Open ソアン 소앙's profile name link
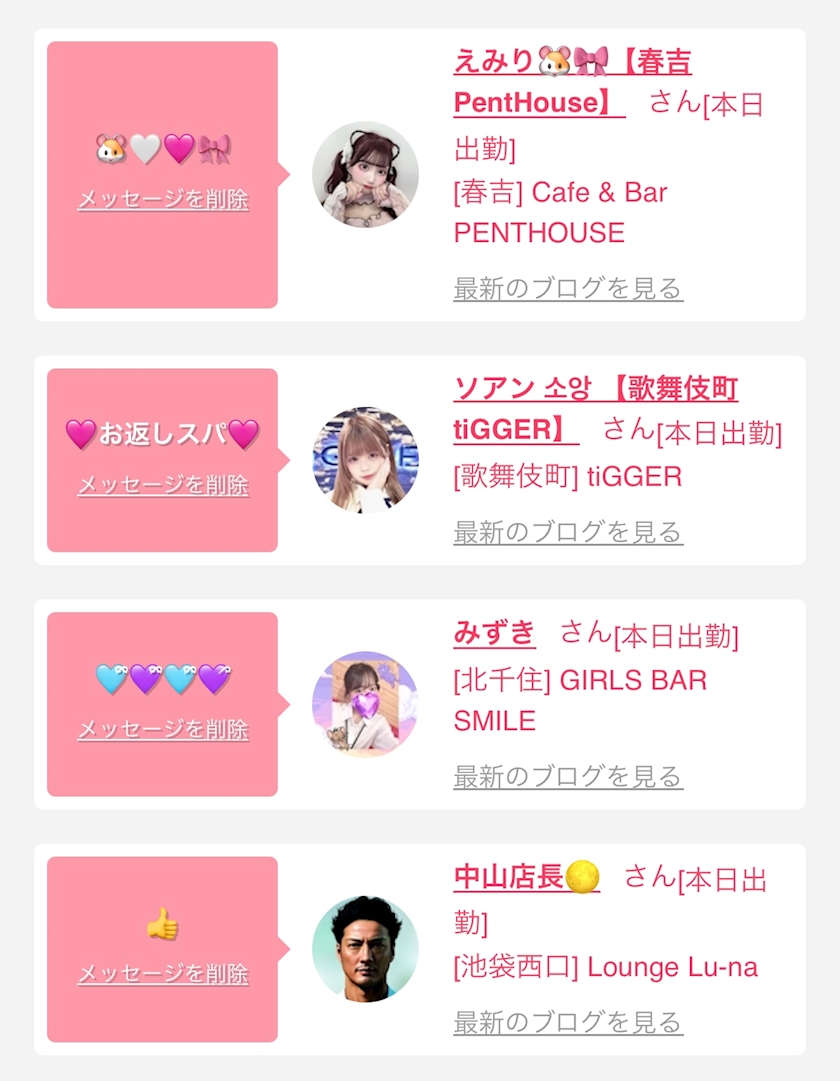840x1081 pixels. coord(595,409)
